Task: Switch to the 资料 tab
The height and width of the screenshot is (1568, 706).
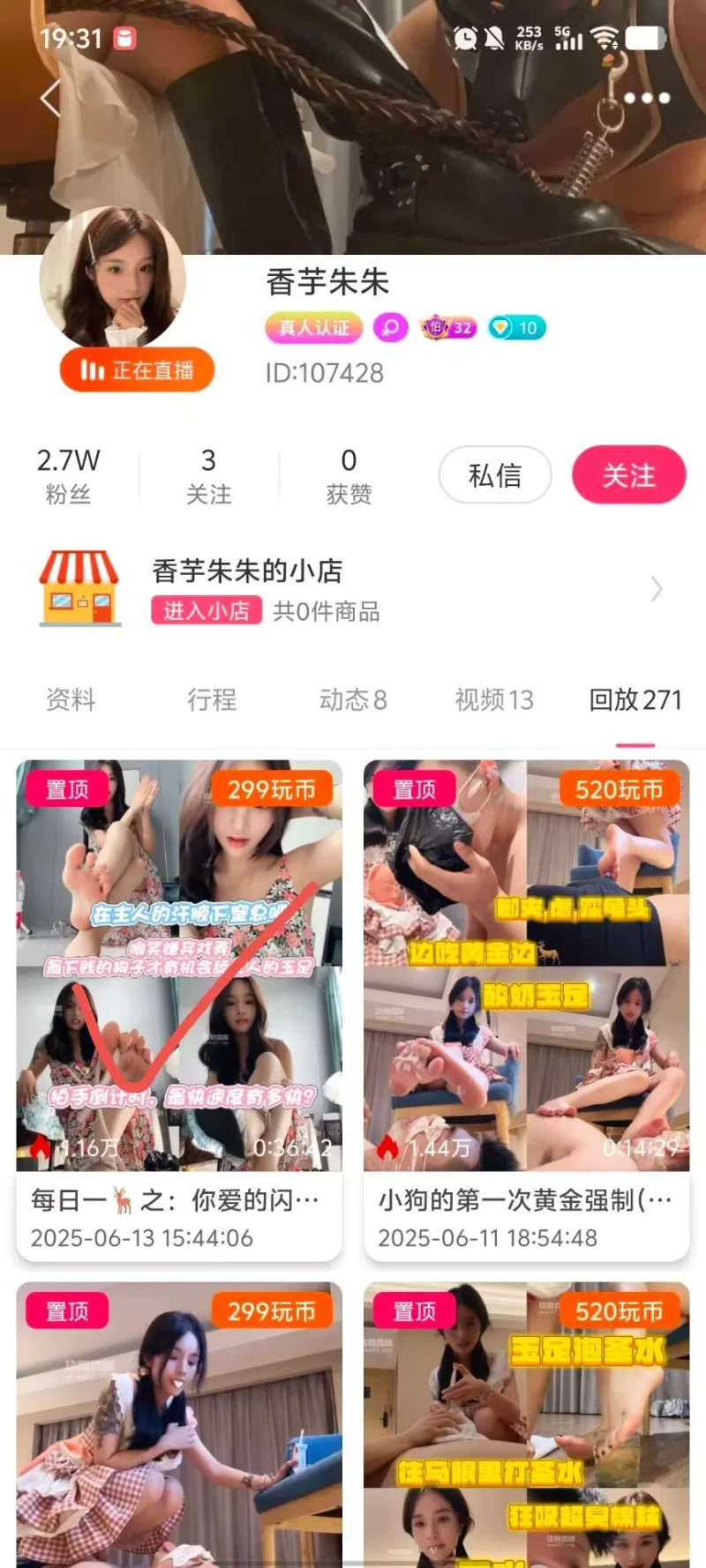Action: click(71, 700)
